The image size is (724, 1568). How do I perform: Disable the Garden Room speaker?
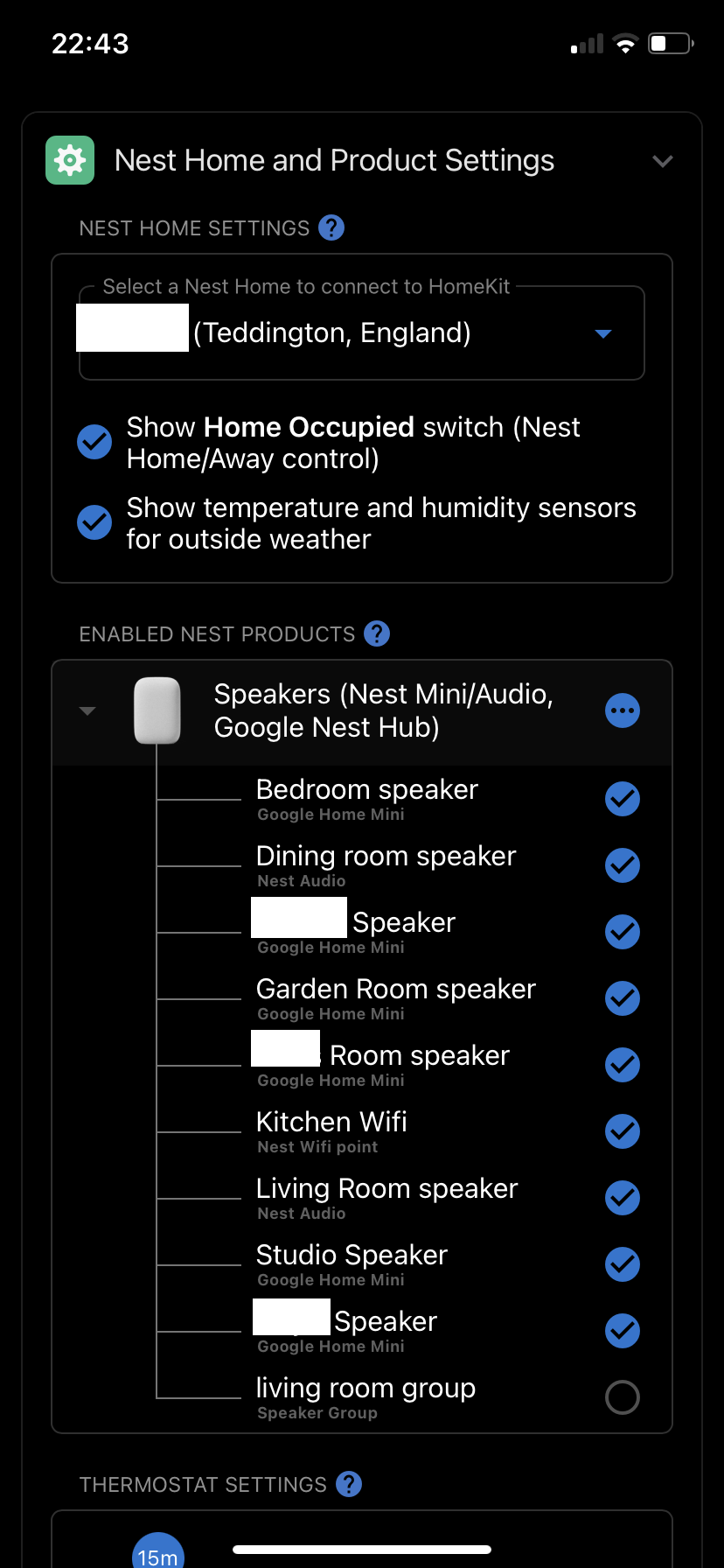[x=623, y=998]
